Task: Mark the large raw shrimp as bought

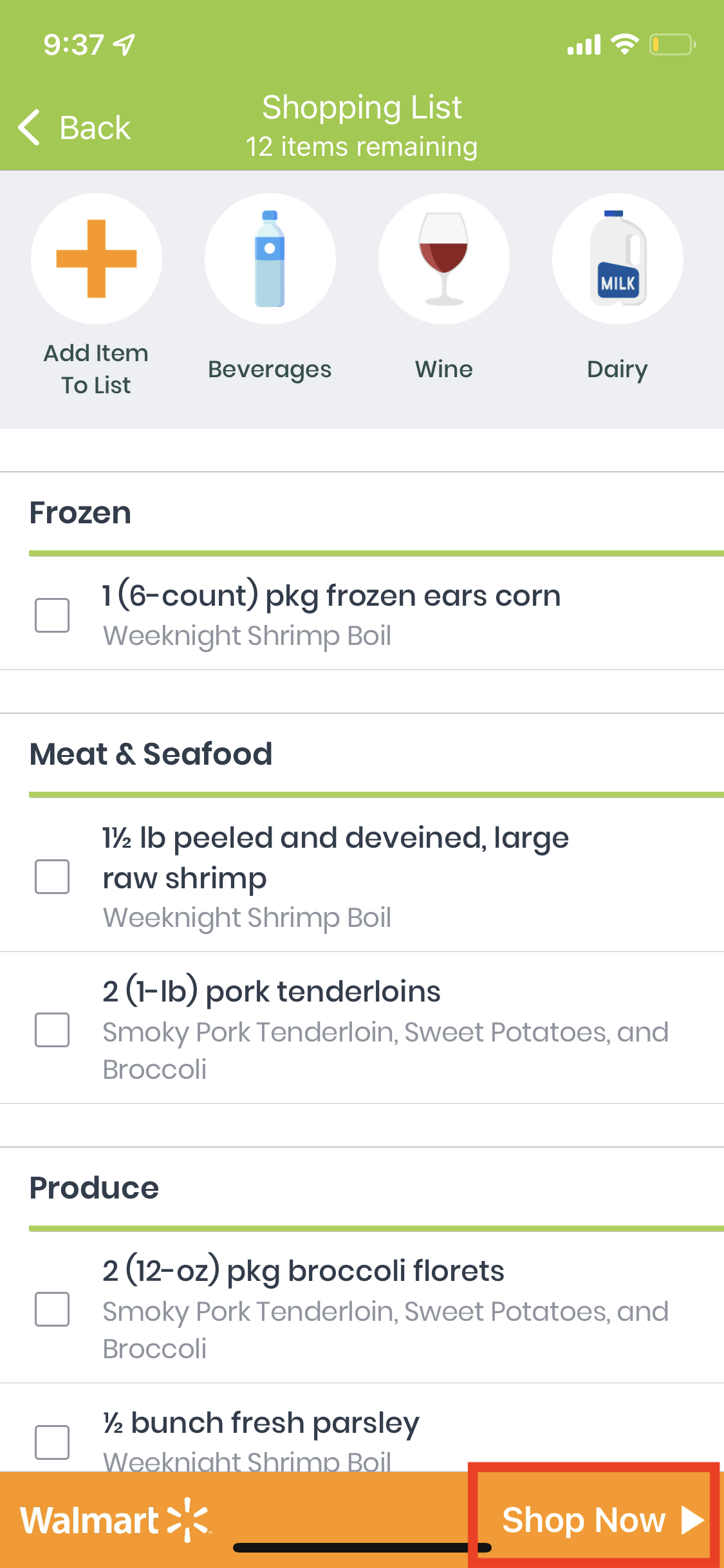Action: [x=52, y=877]
